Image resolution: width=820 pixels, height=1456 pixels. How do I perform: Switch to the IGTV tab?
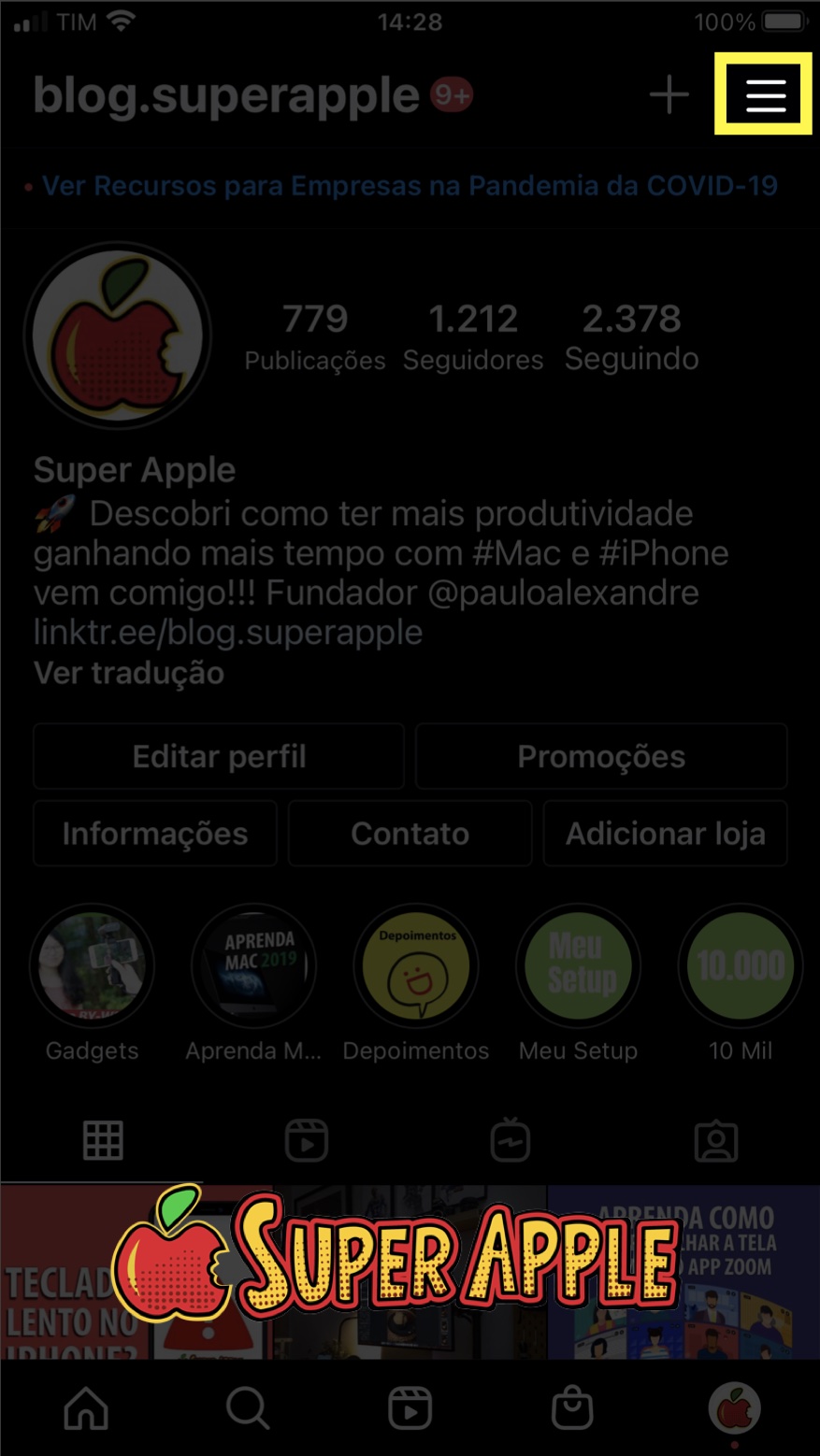tap(511, 1141)
